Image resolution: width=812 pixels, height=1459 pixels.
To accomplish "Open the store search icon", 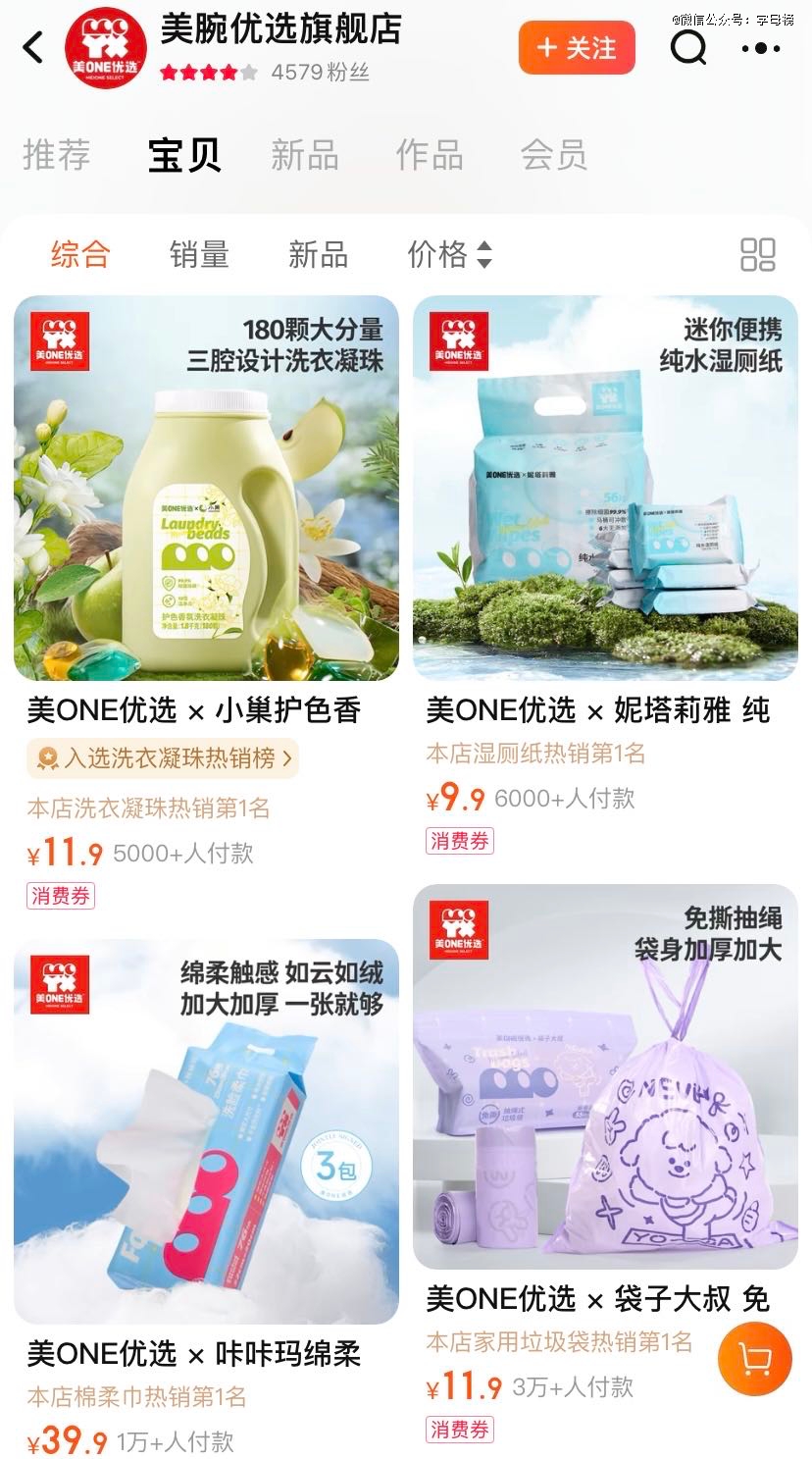I will tap(688, 47).
